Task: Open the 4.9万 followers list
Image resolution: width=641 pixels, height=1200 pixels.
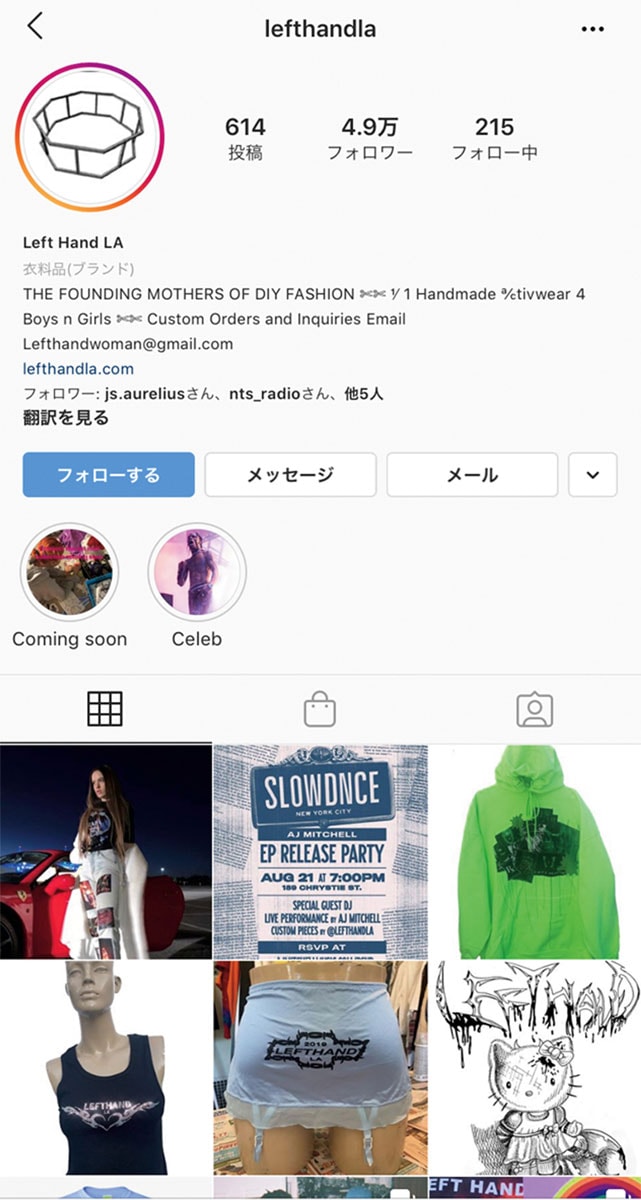Action: click(369, 139)
